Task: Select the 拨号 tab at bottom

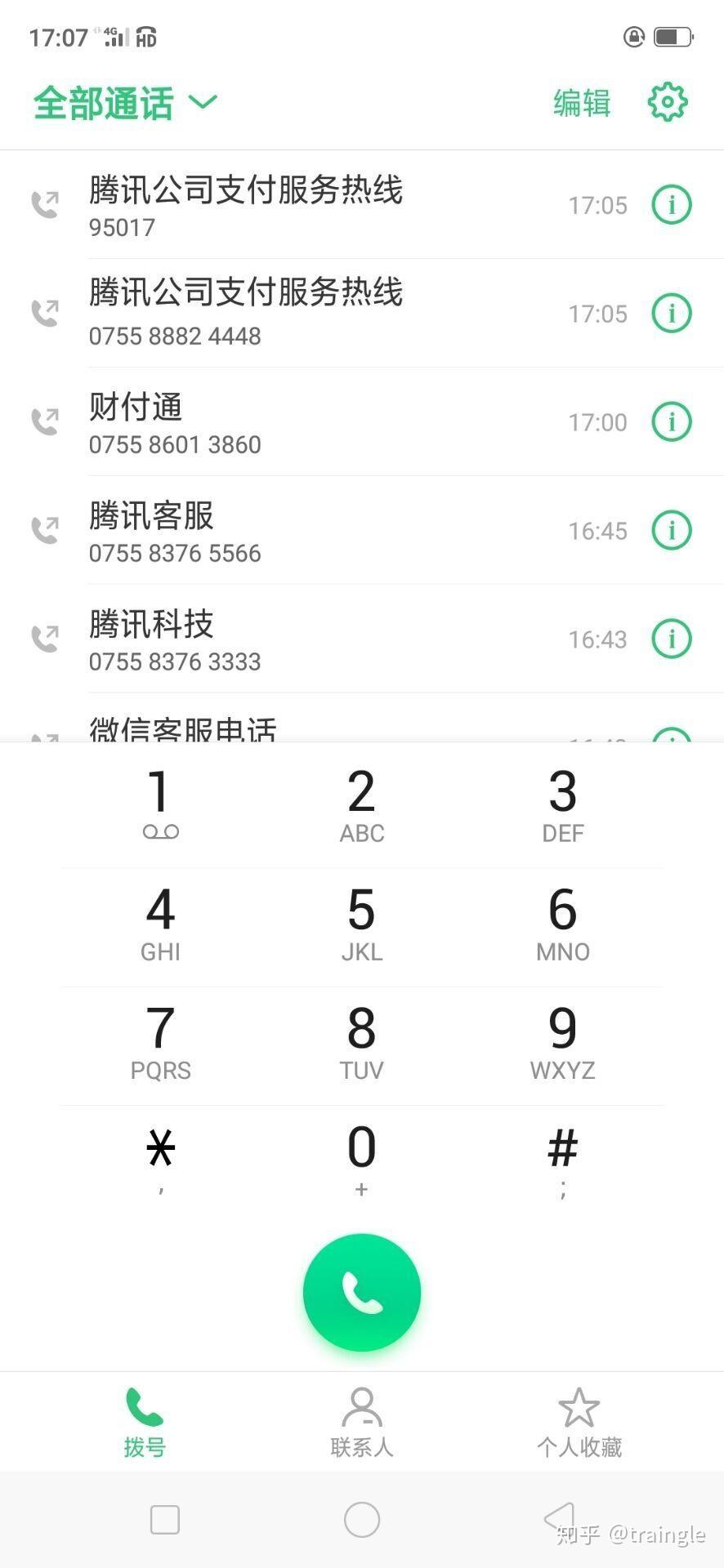Action: click(144, 1421)
